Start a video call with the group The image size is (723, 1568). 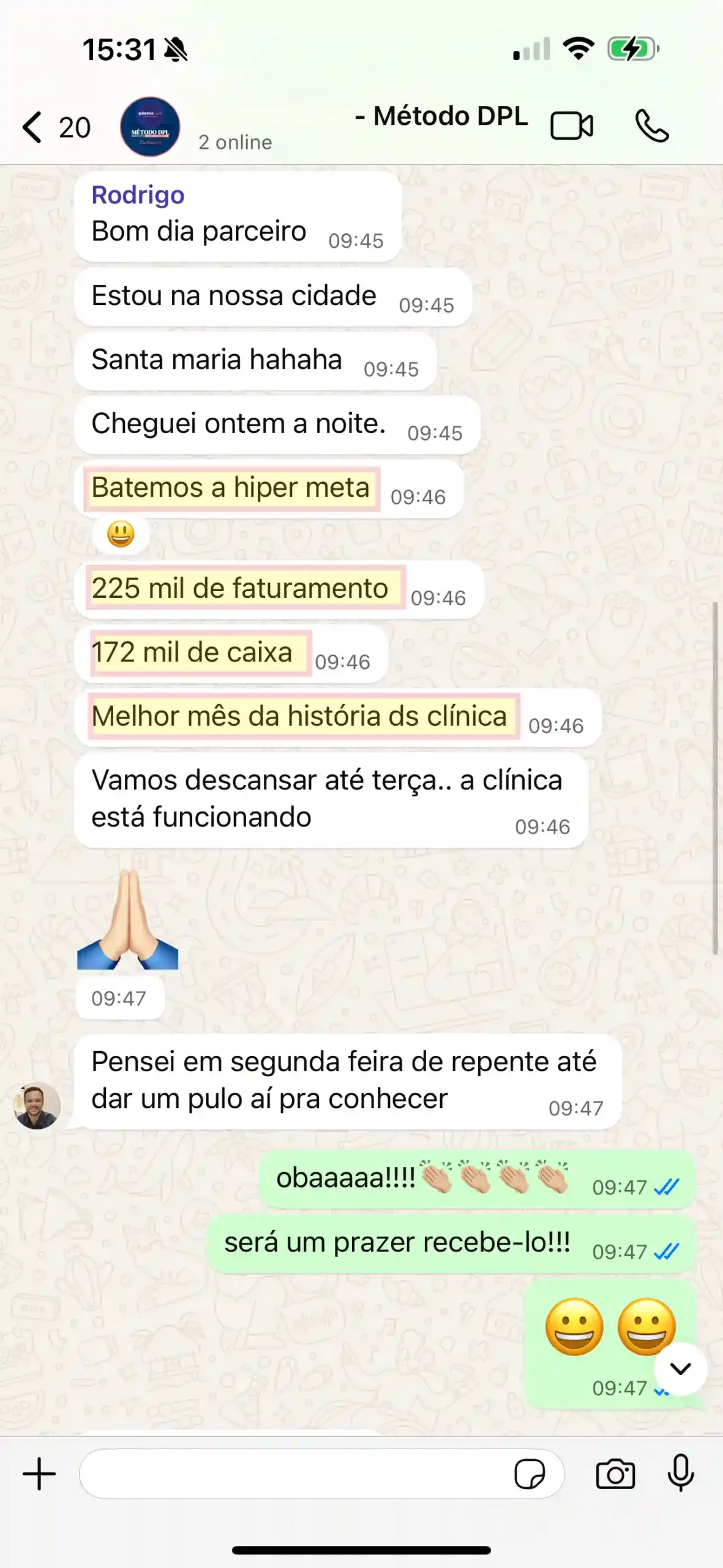[x=571, y=127]
